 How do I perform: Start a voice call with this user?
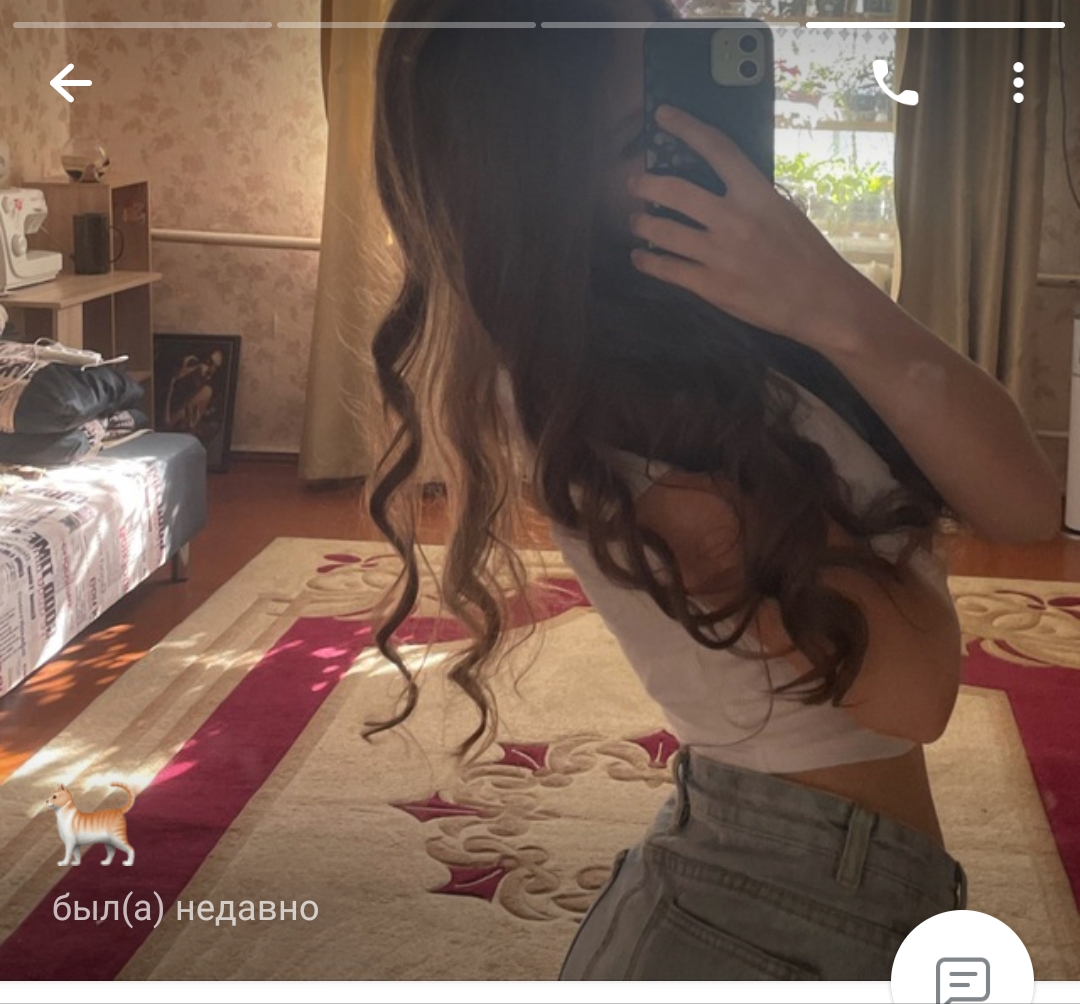tap(894, 83)
